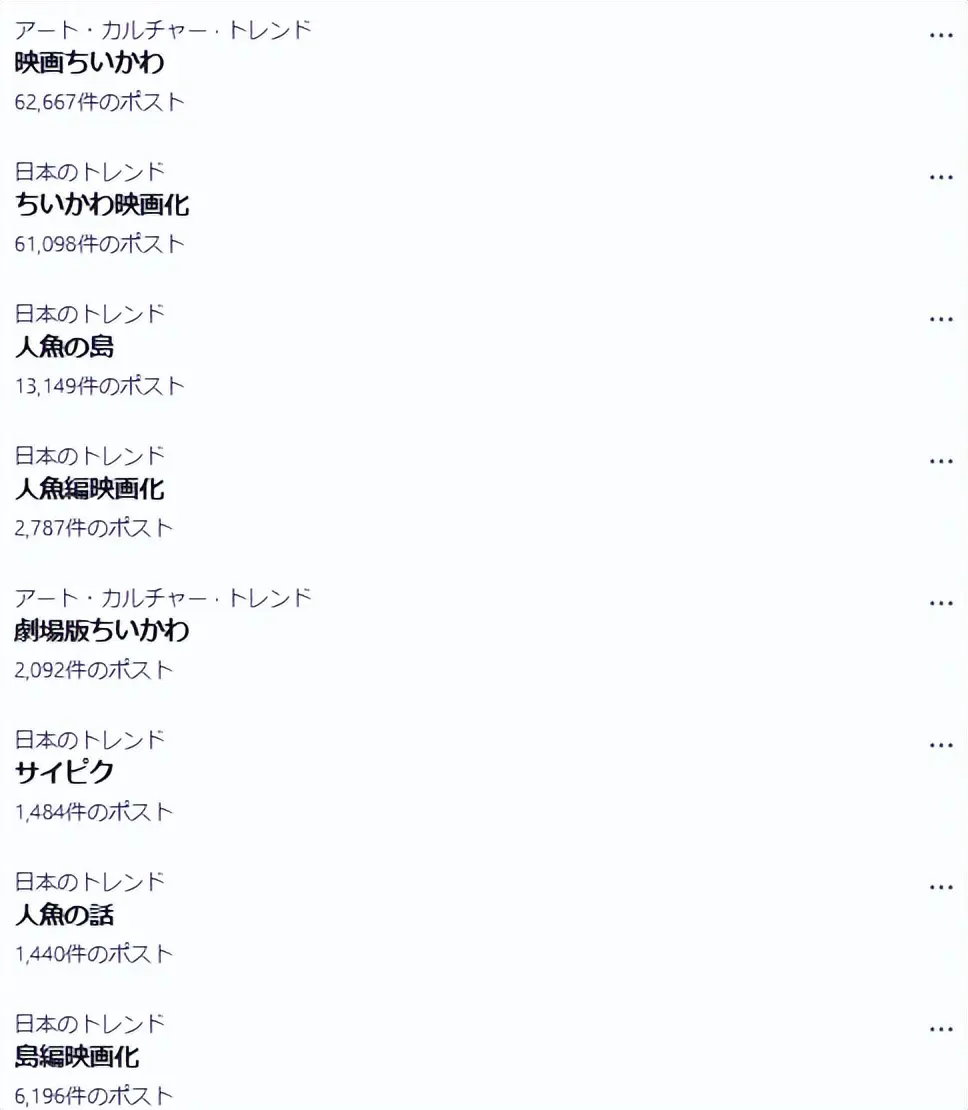Tap the overflow dots beside ちいかわ映画化
Image resolution: width=968 pixels, height=1110 pixels.
pyautogui.click(x=940, y=177)
